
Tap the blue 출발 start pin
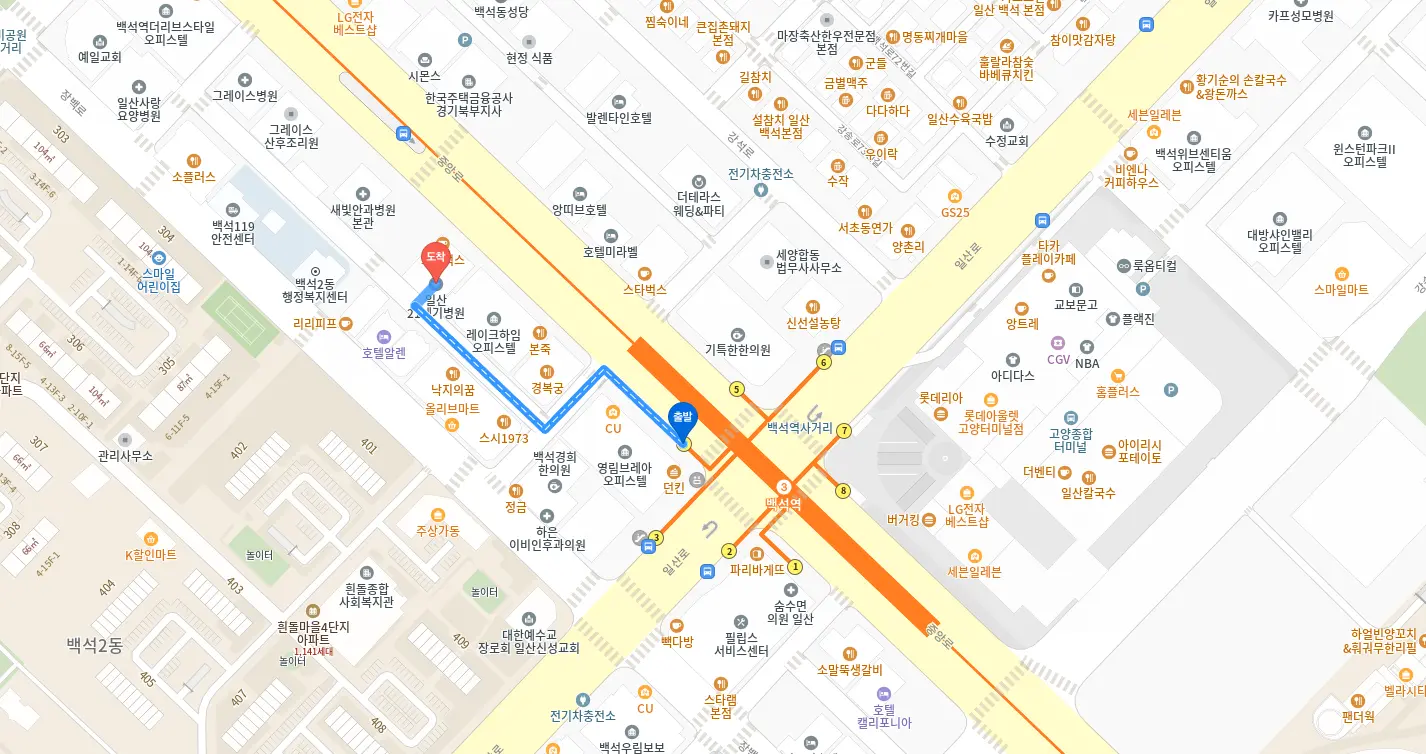coord(683,420)
